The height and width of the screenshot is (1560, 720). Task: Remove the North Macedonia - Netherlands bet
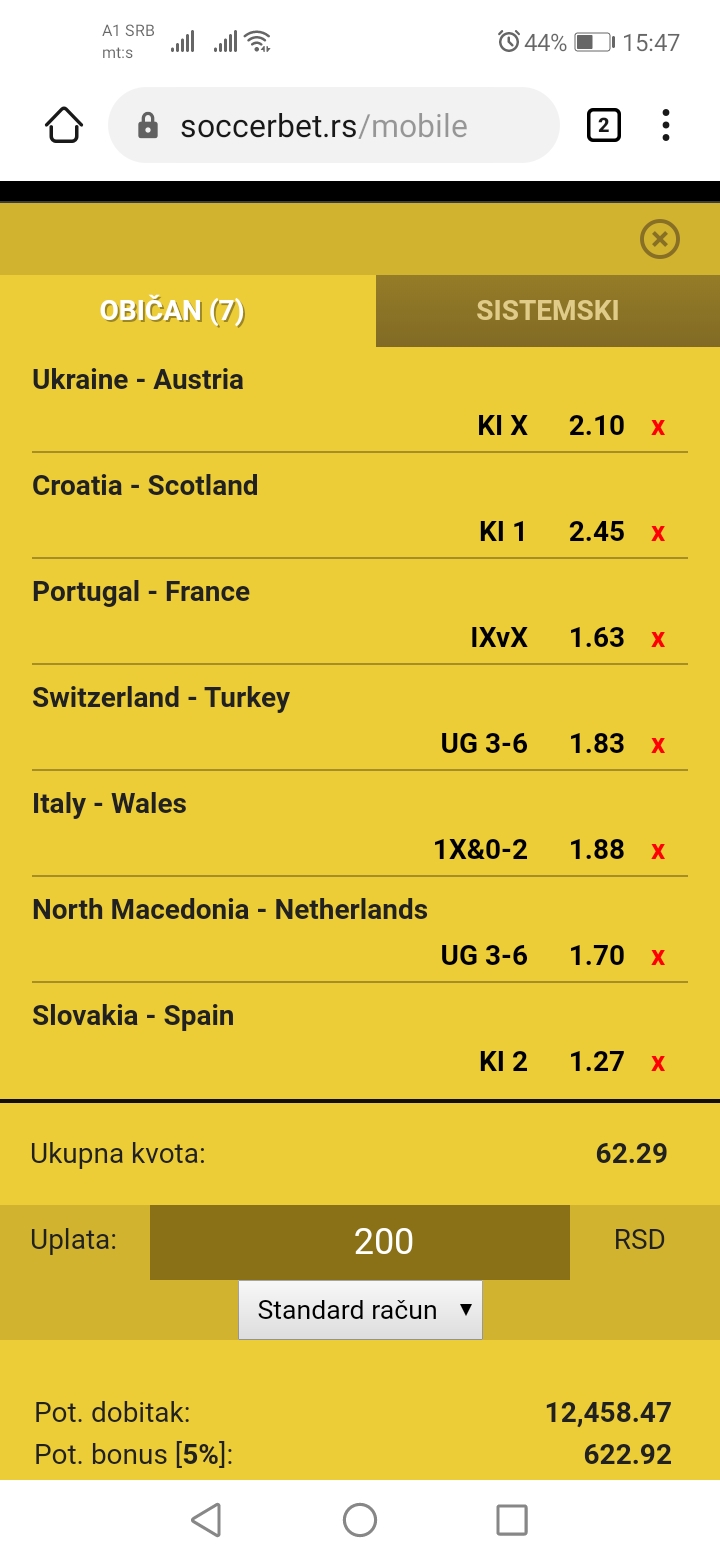click(x=658, y=957)
